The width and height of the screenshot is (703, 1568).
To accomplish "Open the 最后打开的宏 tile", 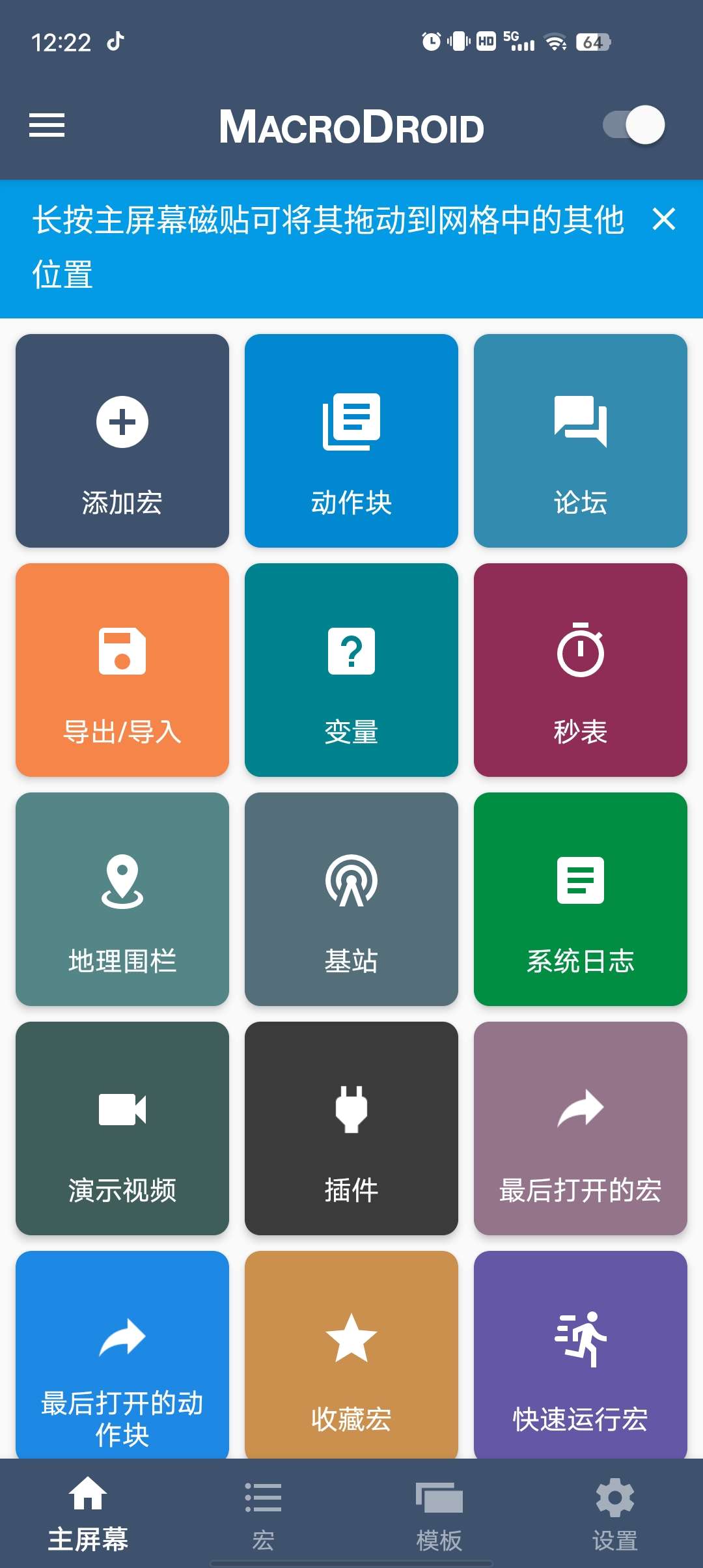I will coord(581,1128).
